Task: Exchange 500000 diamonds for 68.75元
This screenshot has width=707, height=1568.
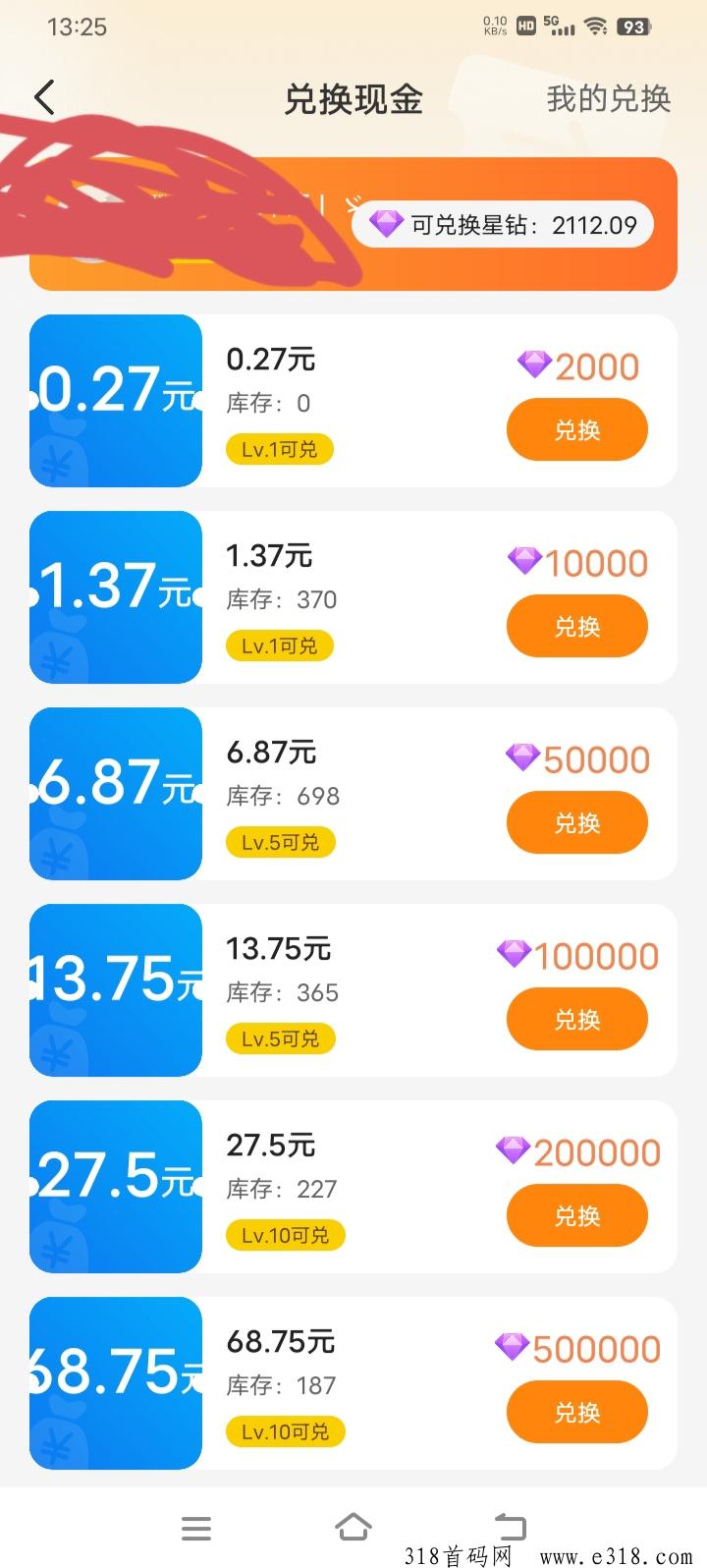Action: click(x=576, y=1413)
